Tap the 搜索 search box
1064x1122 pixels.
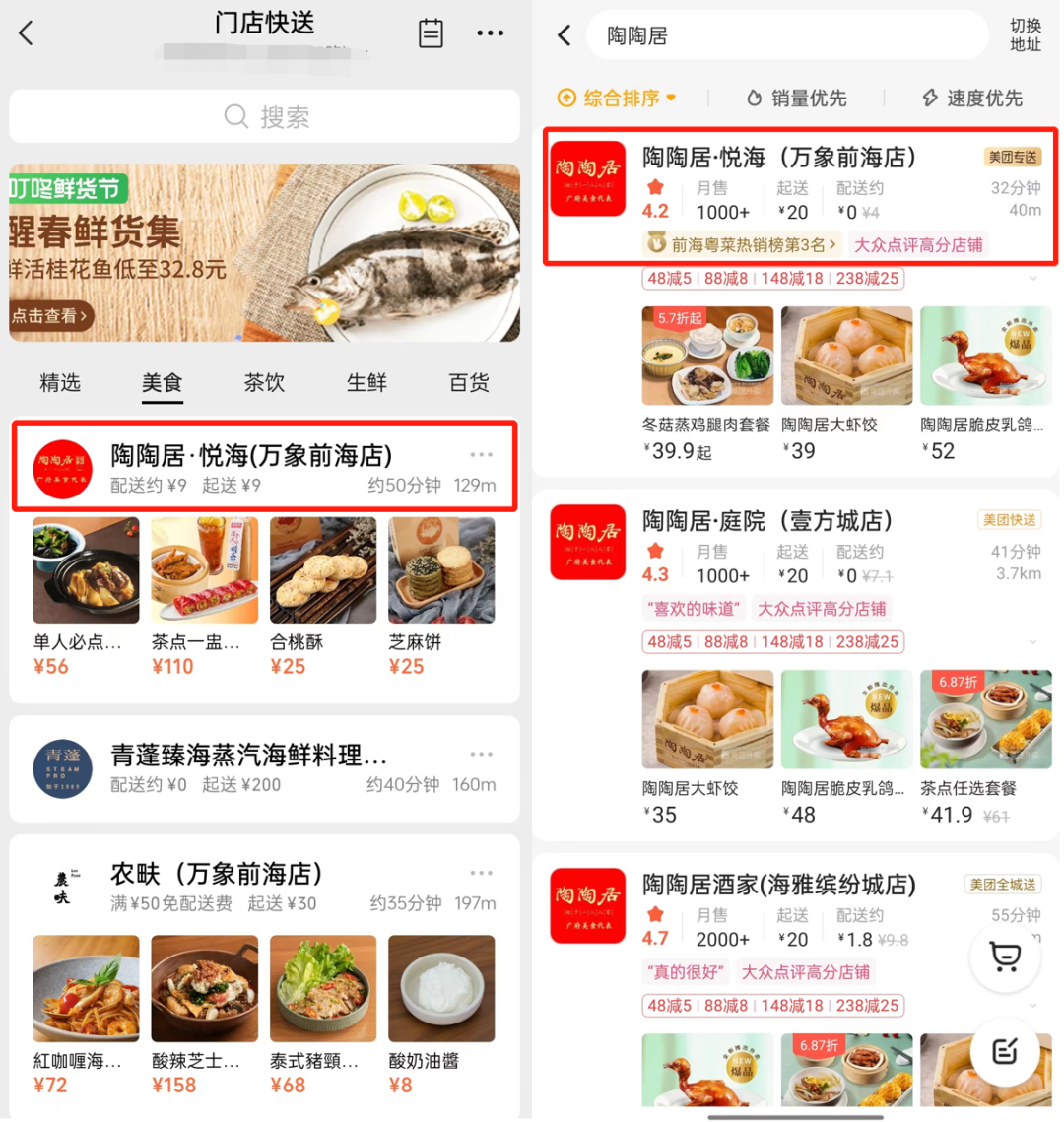(x=264, y=116)
